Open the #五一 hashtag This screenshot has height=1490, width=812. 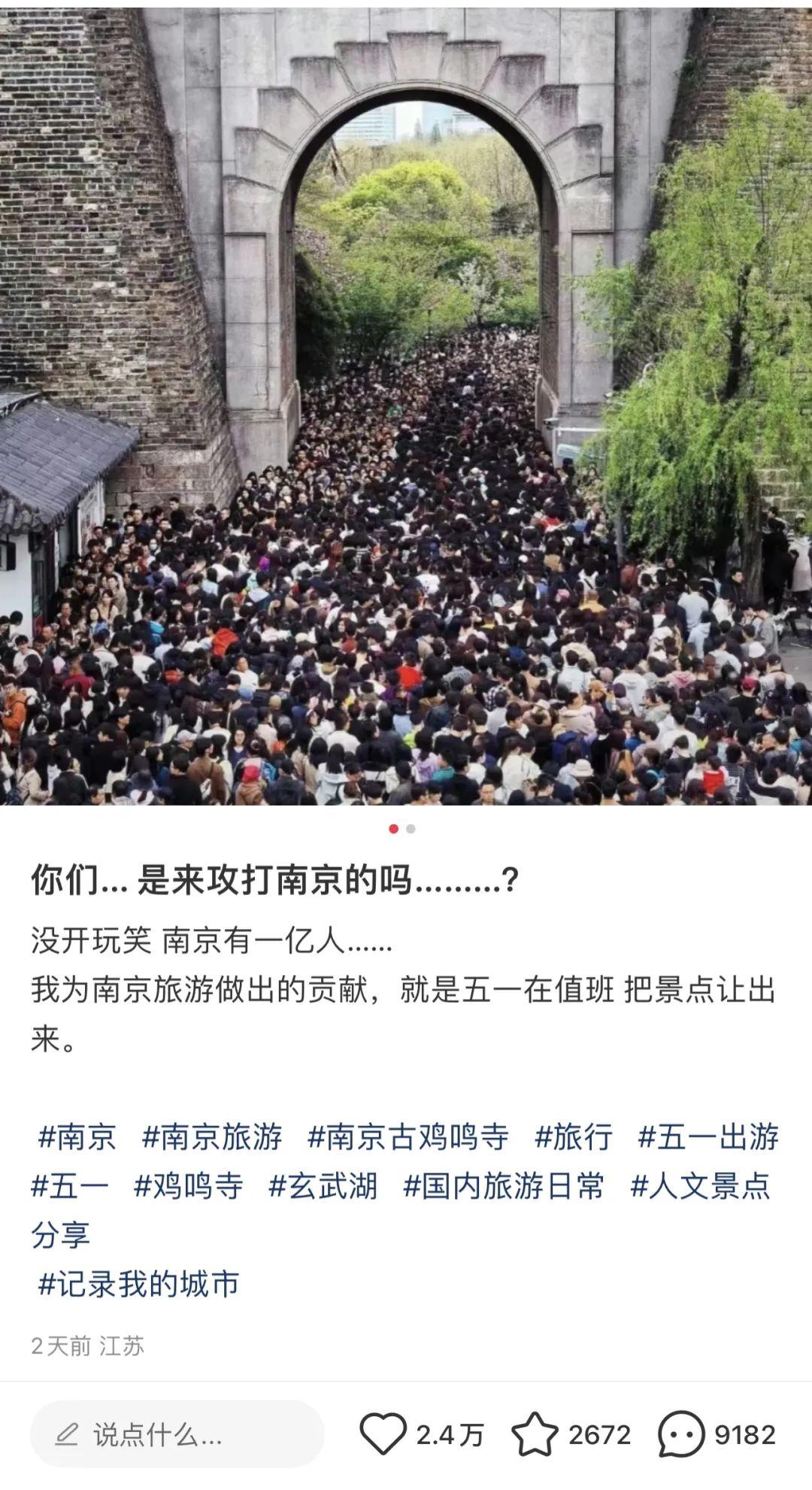70,1186
